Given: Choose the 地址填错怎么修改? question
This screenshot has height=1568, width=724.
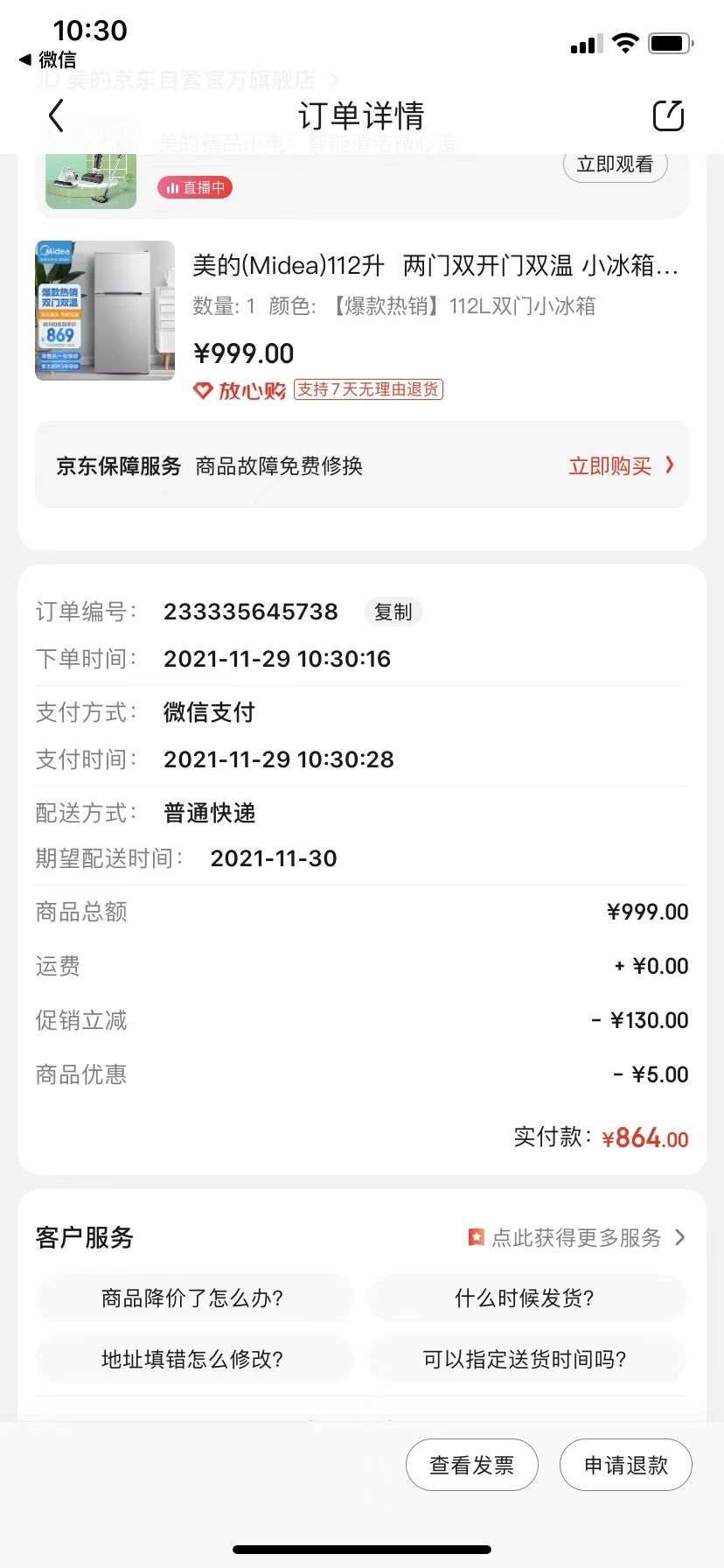Looking at the screenshot, I should click(193, 1359).
